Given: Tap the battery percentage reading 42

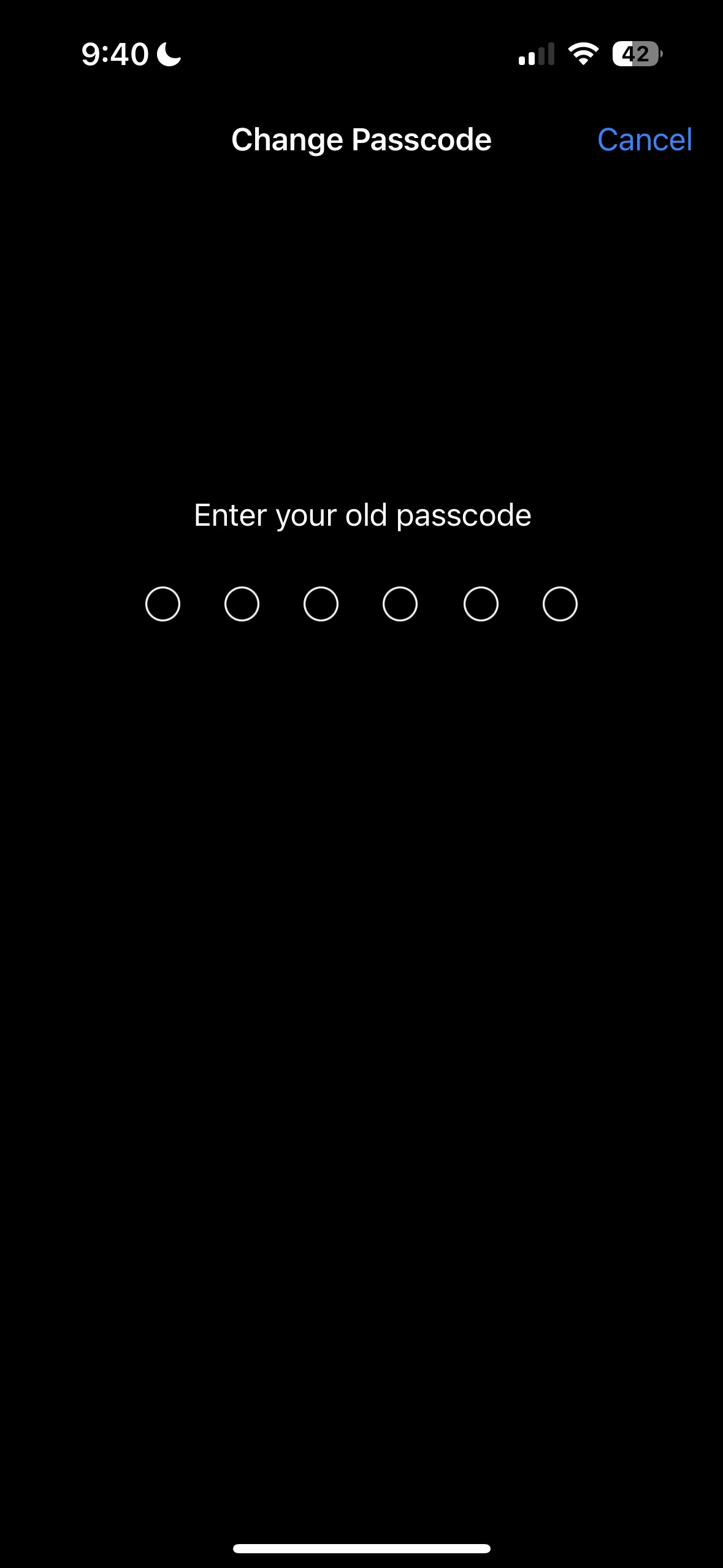Looking at the screenshot, I should [x=635, y=55].
